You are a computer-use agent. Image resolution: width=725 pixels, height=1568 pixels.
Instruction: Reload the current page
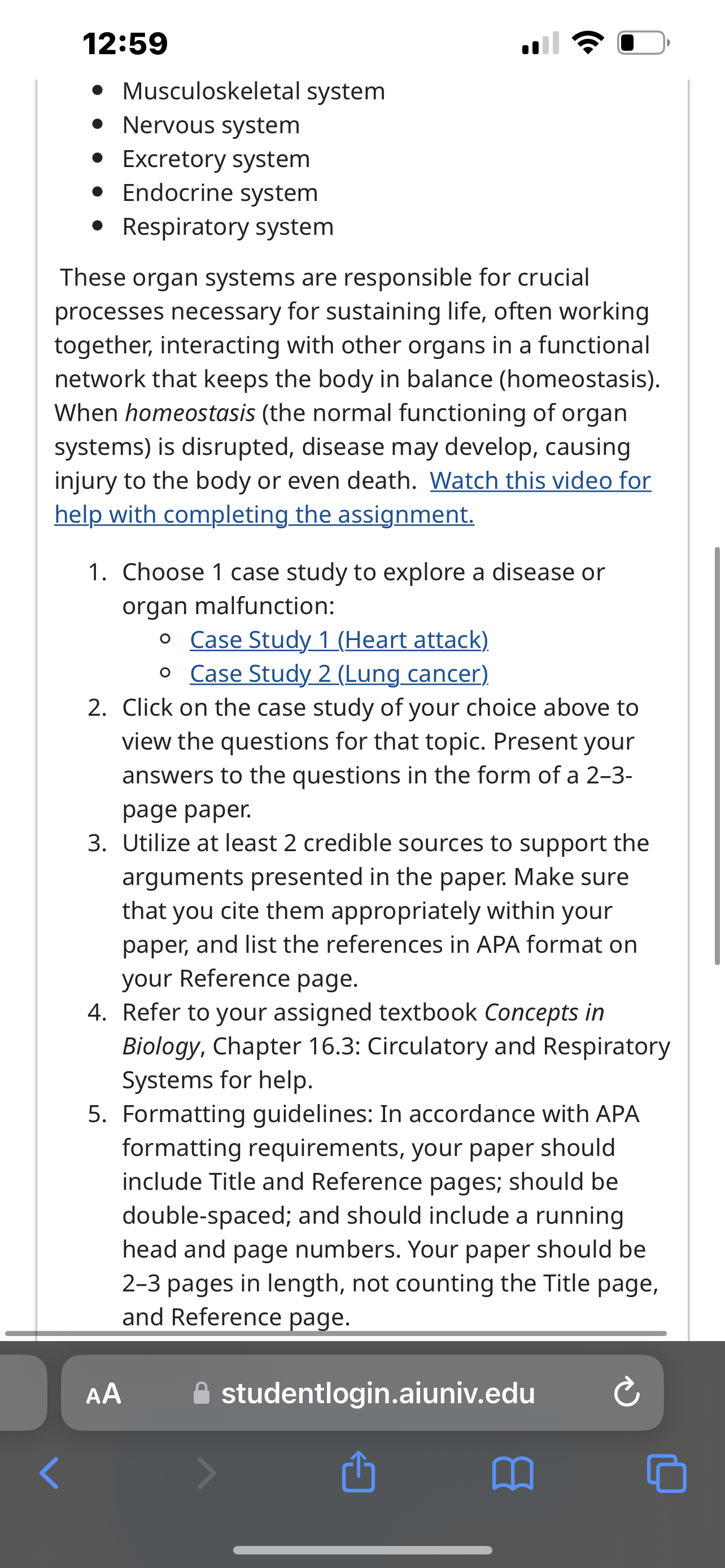click(626, 1392)
